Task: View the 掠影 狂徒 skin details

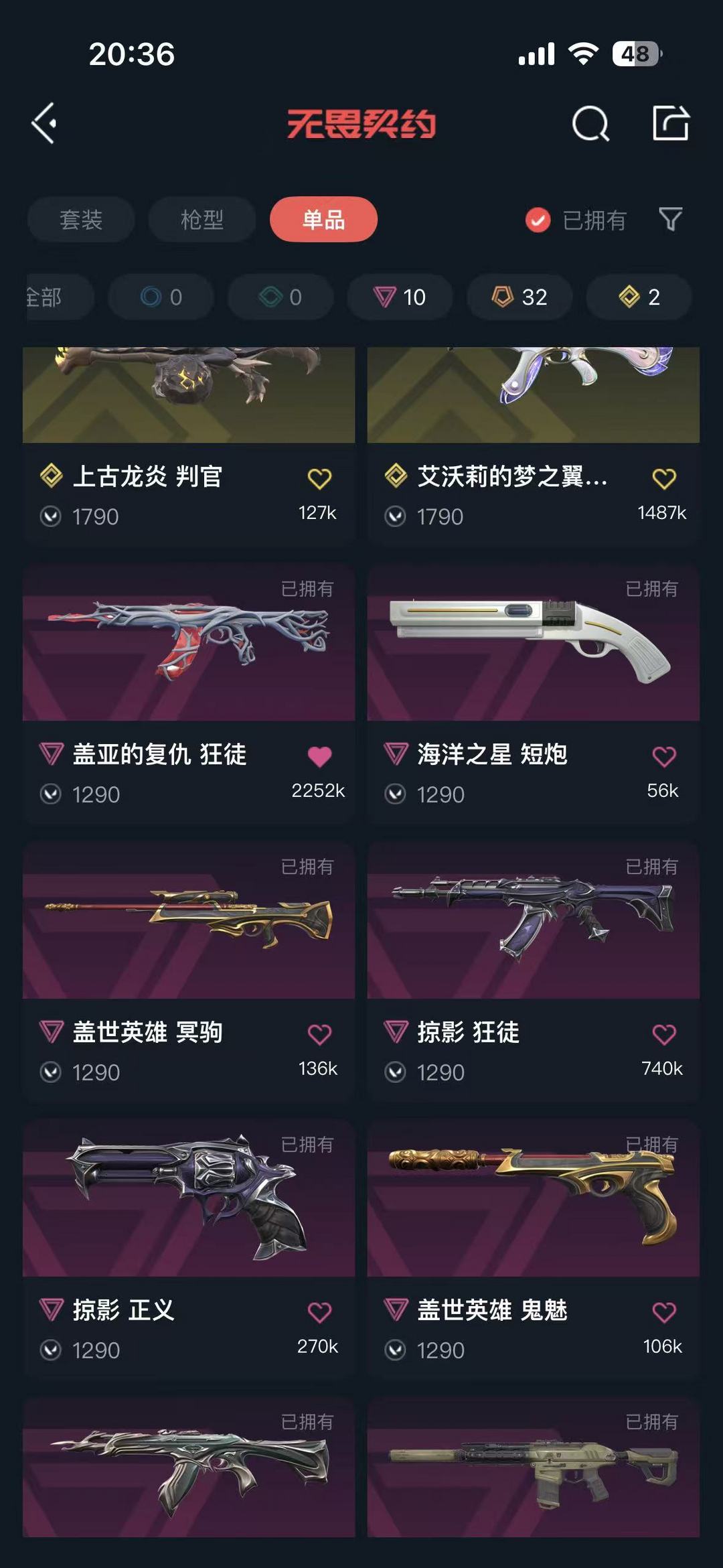Action: (534, 972)
